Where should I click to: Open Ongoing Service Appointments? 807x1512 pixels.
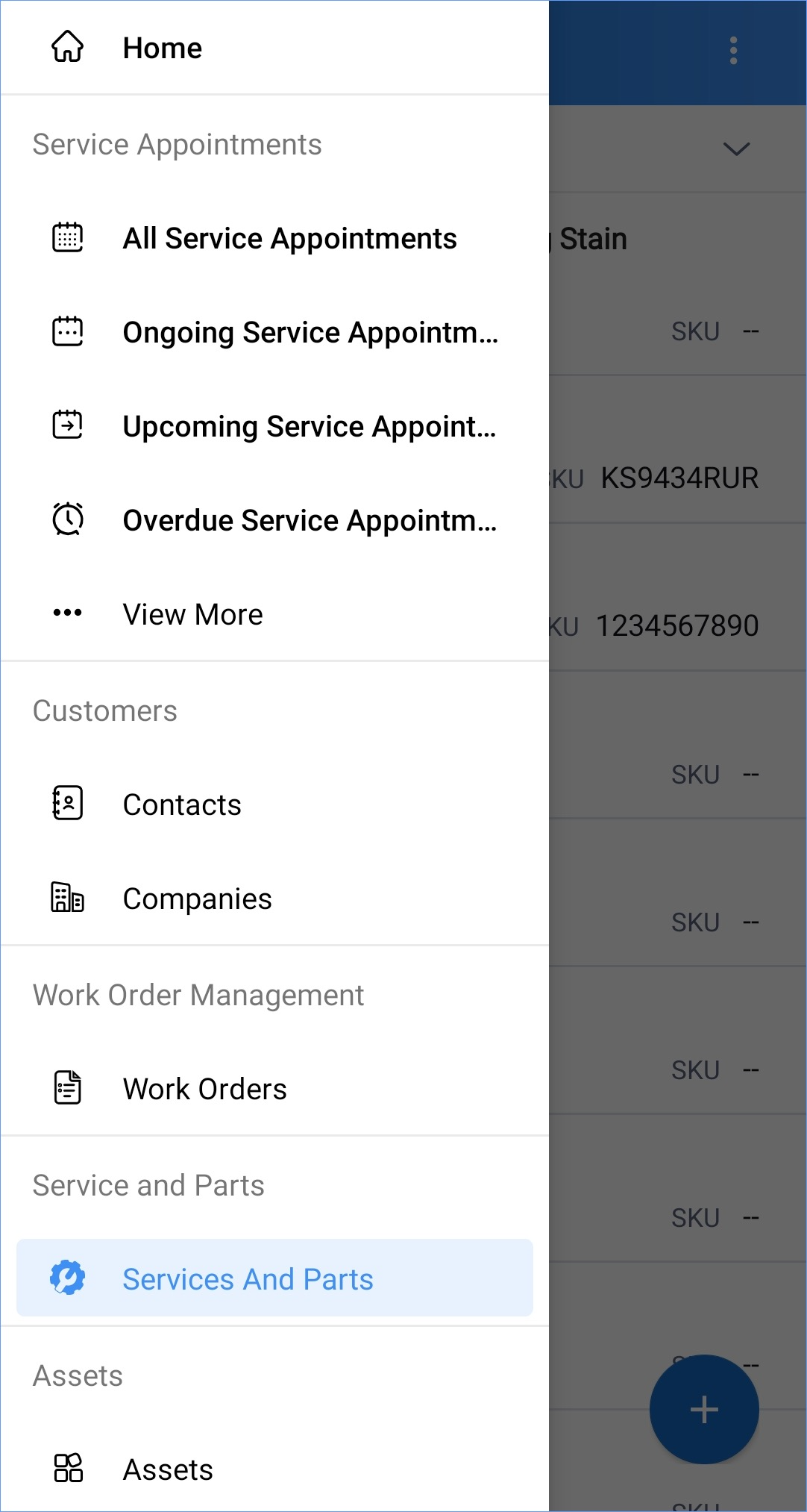(310, 333)
